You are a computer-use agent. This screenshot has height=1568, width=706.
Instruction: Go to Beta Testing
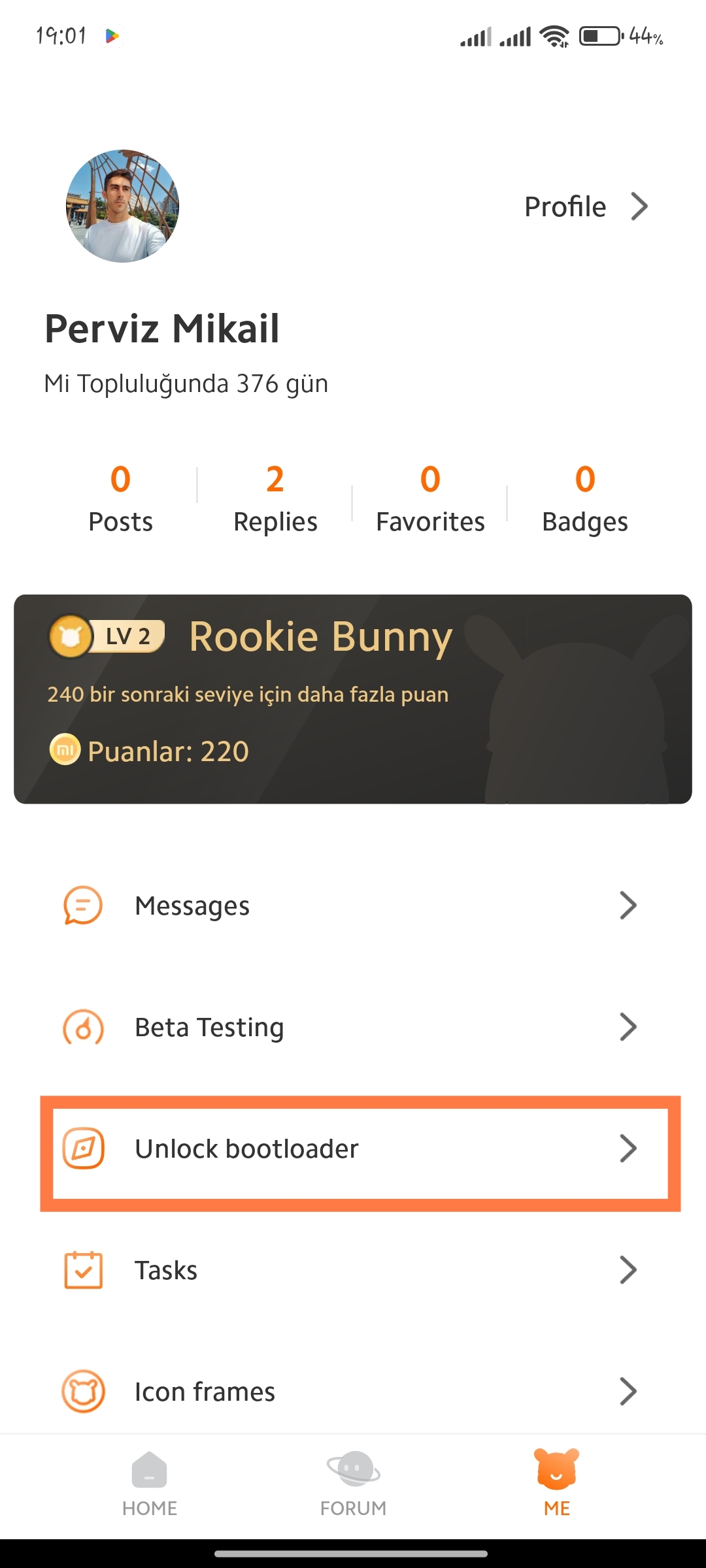pos(353,1027)
